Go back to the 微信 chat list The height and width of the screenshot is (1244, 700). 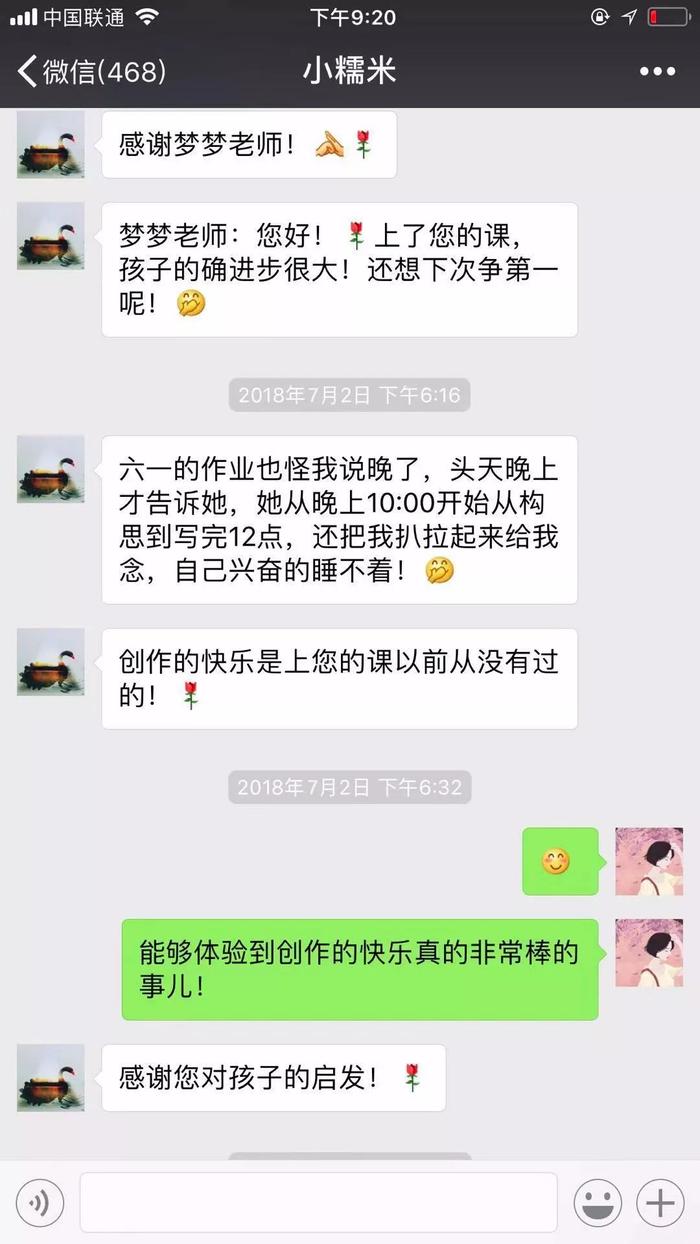(91, 72)
